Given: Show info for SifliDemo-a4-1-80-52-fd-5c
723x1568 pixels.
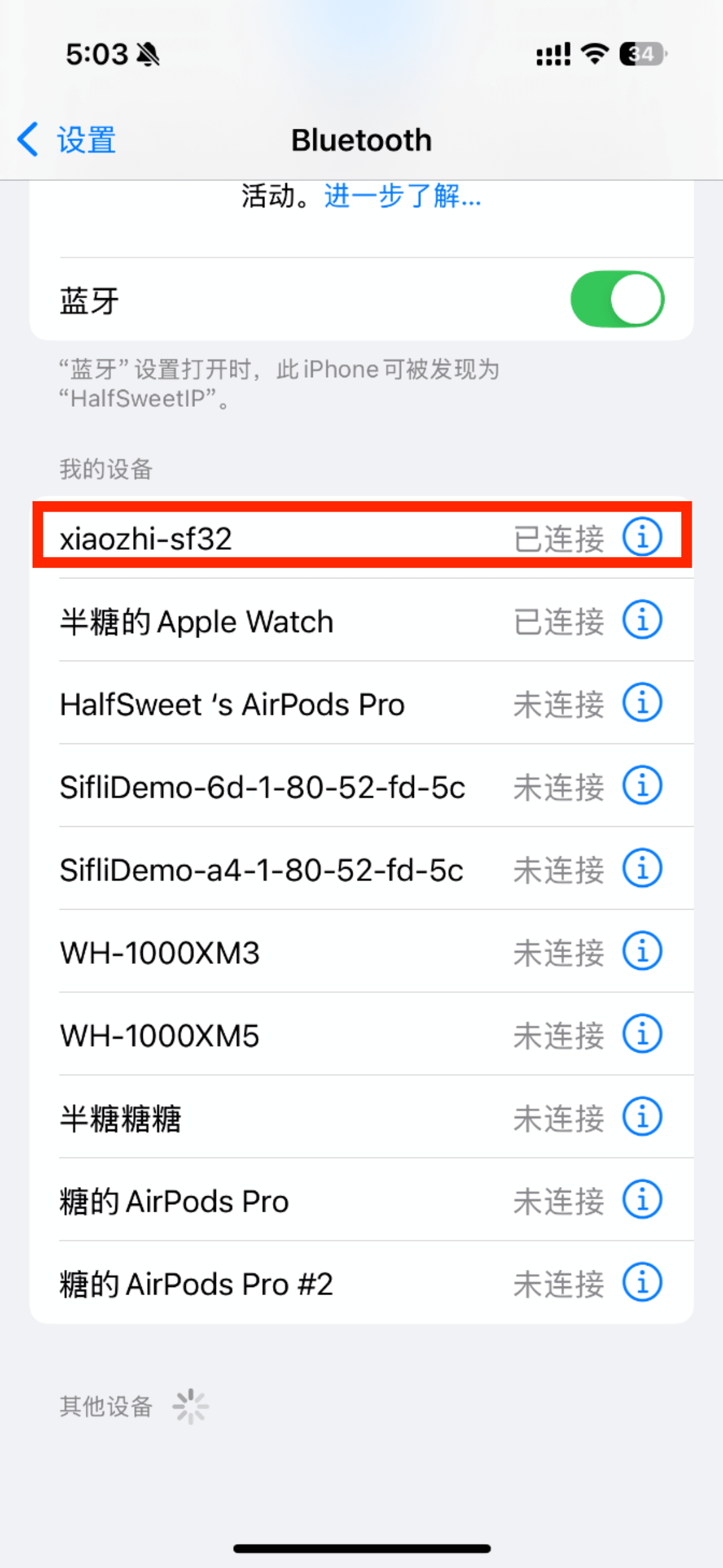Looking at the screenshot, I should (642, 868).
